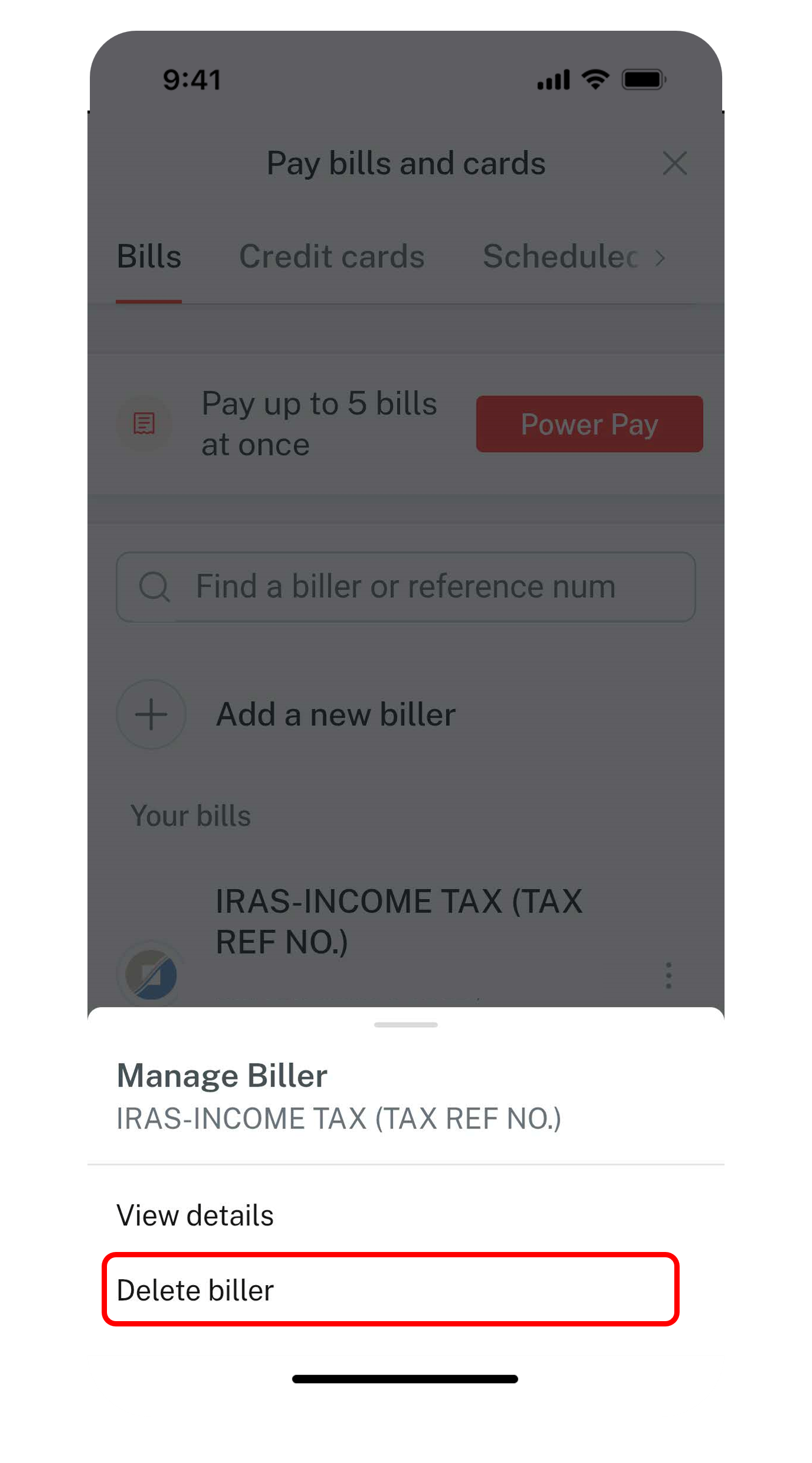Select the Bills tab
The image size is (812, 1463).
pyautogui.click(x=149, y=257)
